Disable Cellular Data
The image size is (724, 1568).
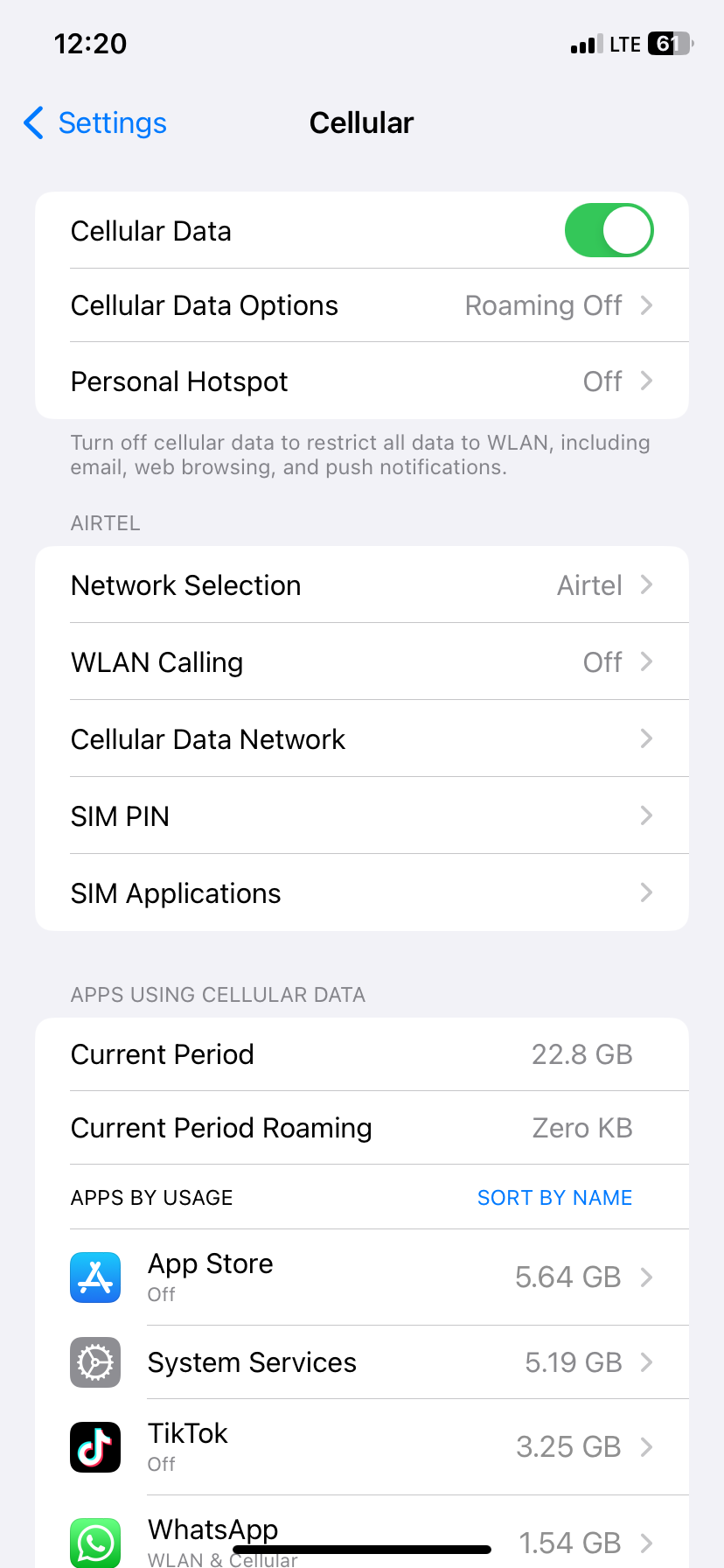click(609, 230)
